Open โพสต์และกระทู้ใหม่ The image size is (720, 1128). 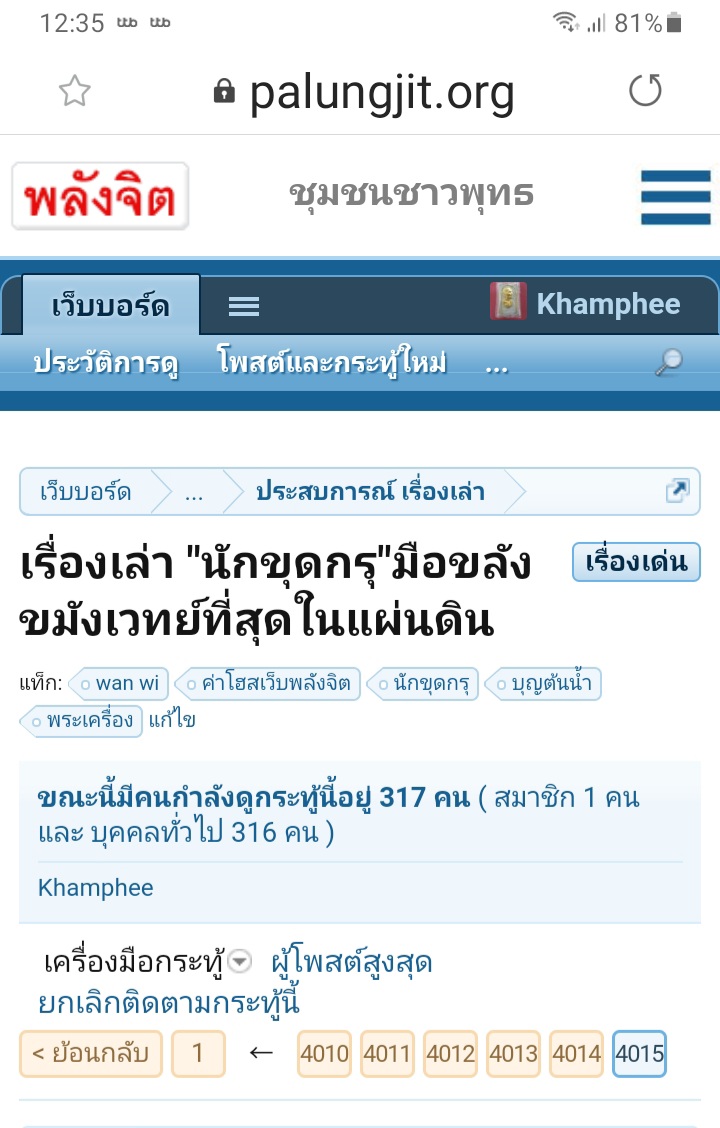tap(332, 363)
